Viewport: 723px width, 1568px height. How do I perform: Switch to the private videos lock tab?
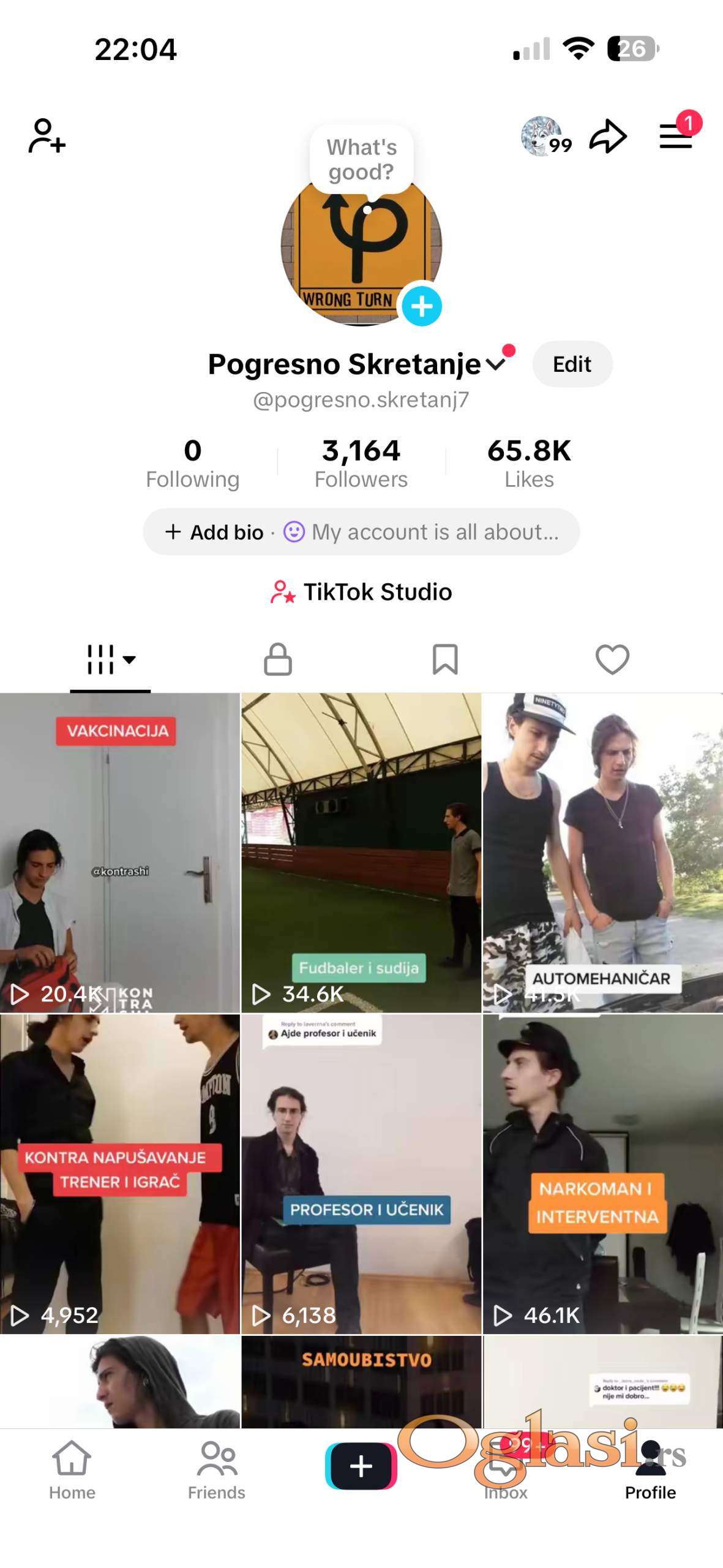pos(277,660)
